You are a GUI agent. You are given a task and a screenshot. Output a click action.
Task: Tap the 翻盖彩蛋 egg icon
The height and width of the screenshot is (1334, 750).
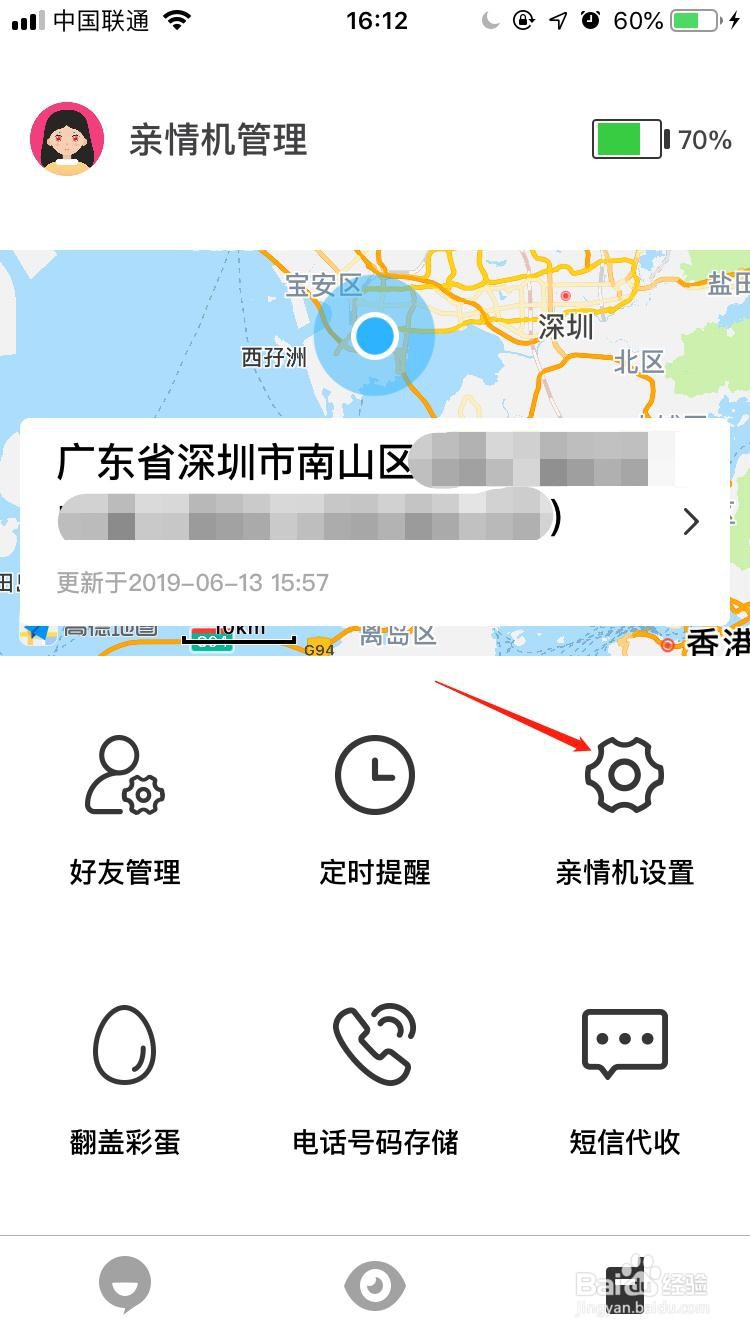click(125, 1043)
